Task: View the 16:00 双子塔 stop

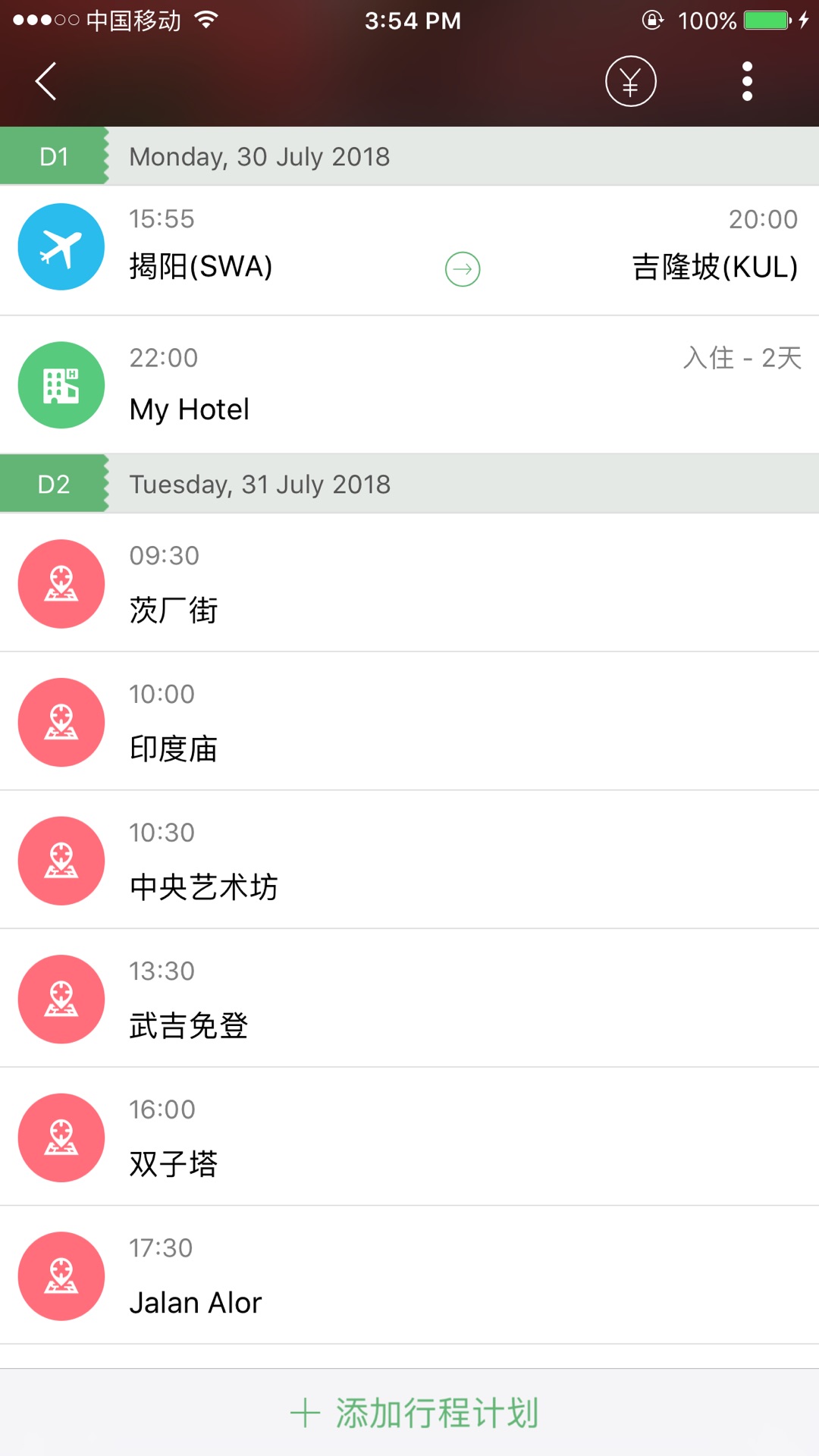Action: coord(409,1137)
